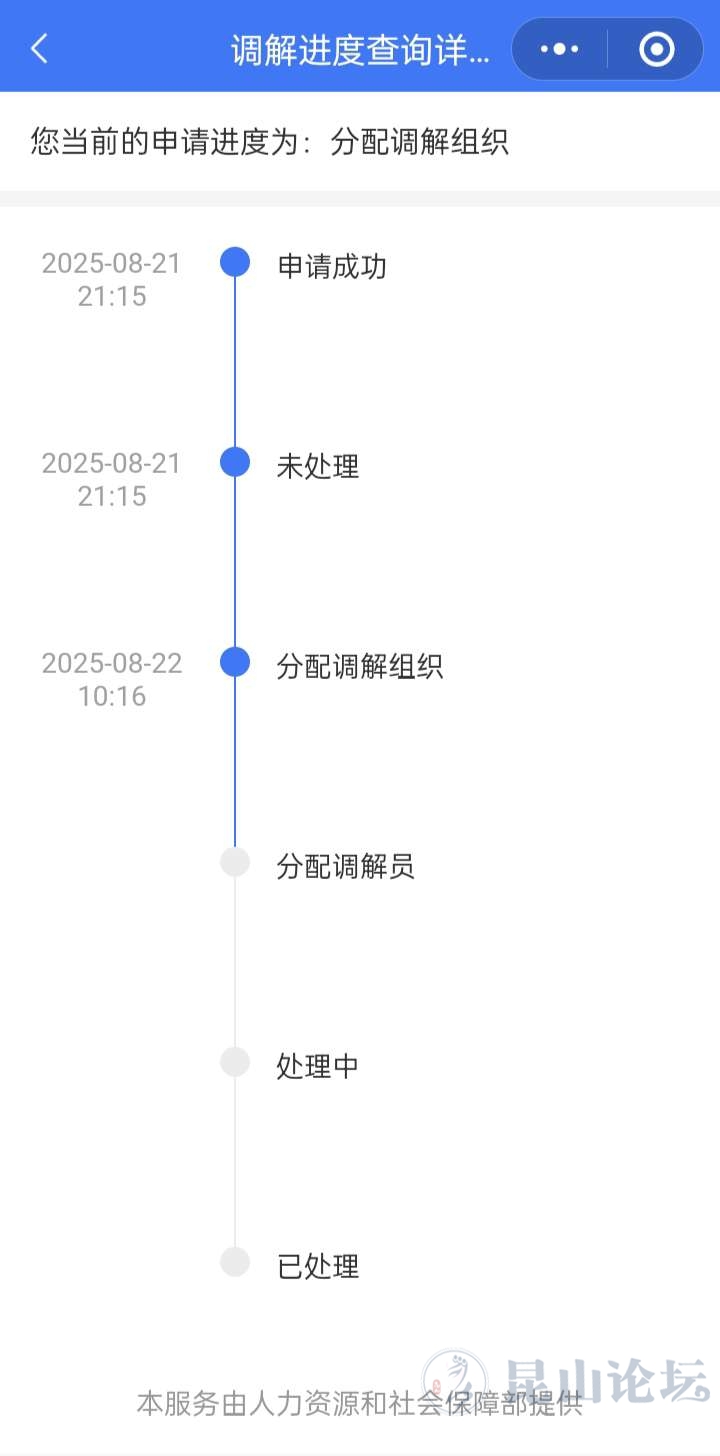
Task: Open the mini program more-options menu
Action: (x=559, y=49)
